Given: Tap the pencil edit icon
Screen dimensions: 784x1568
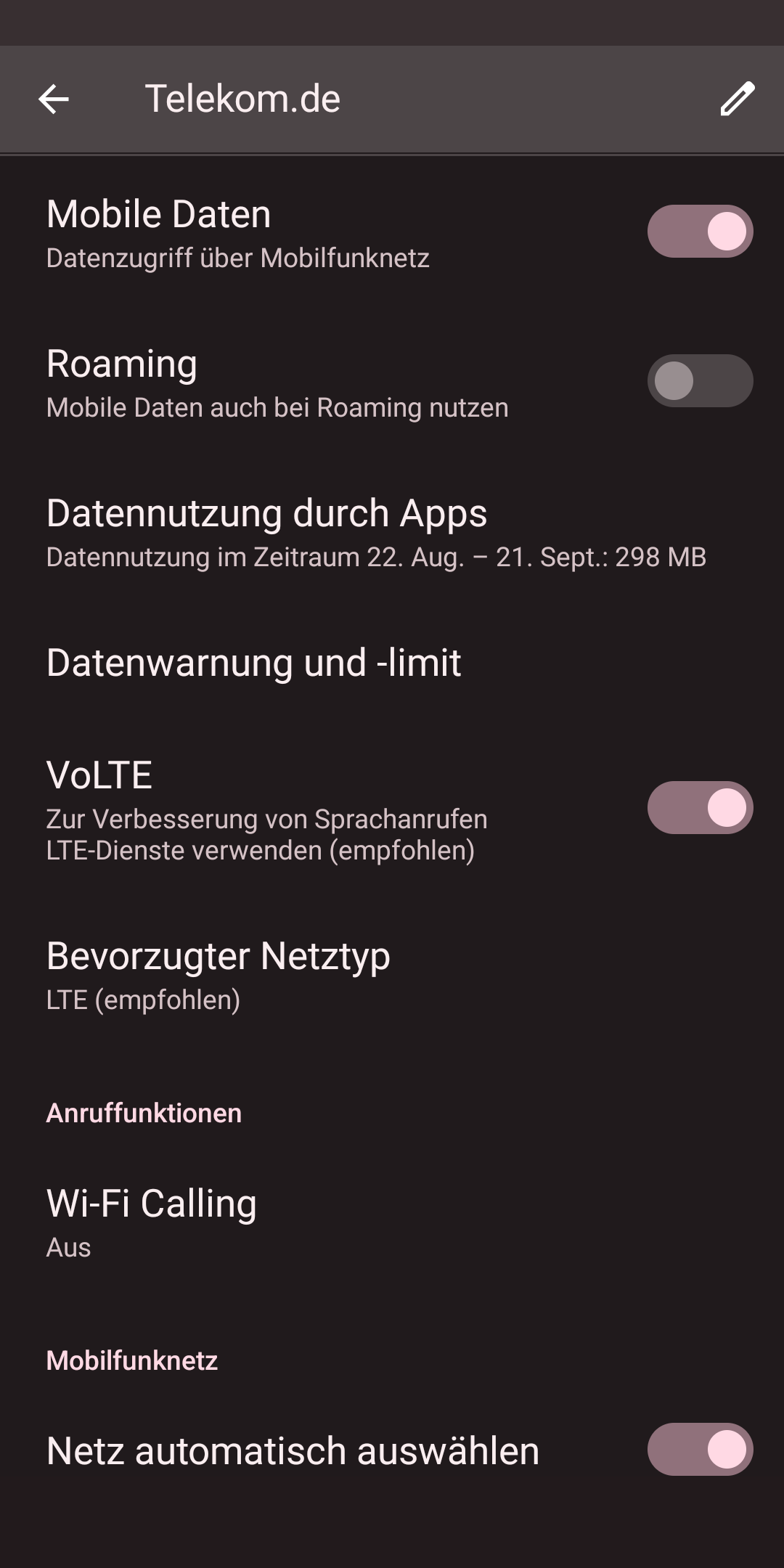Looking at the screenshot, I should (x=737, y=99).
